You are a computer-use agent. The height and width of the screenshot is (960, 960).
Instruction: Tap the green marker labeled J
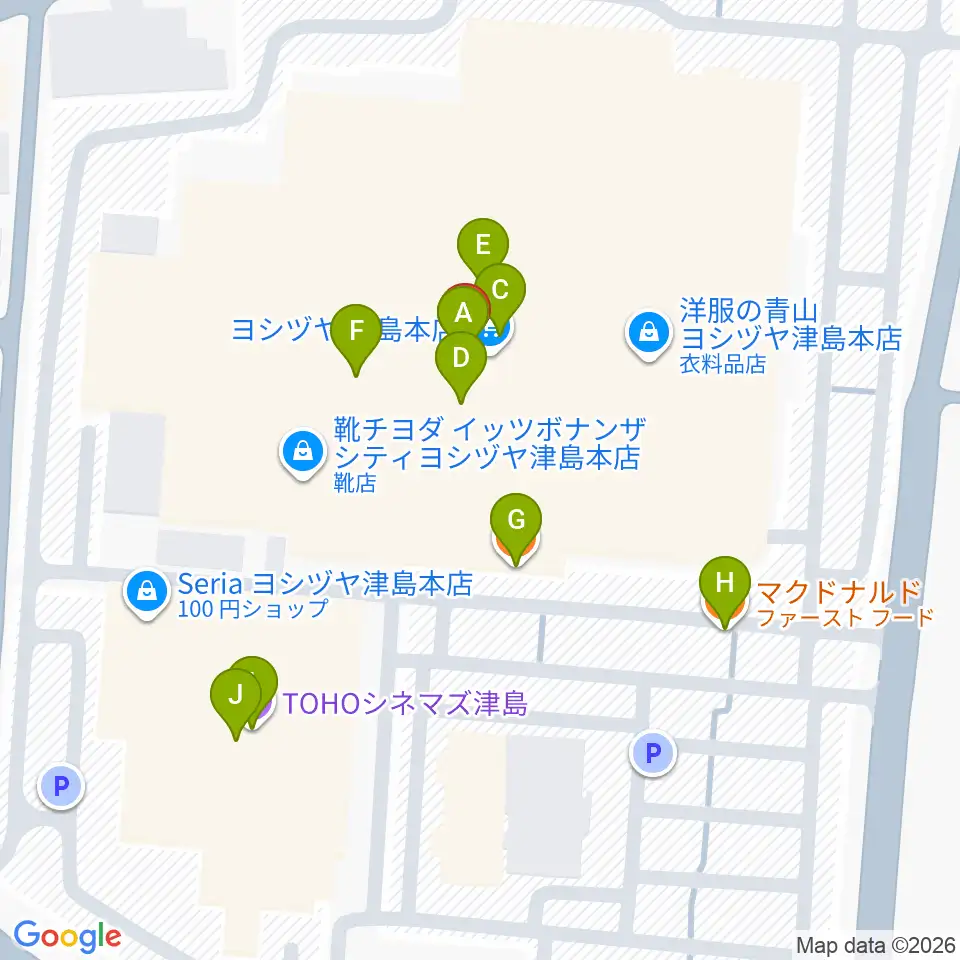coord(236,693)
